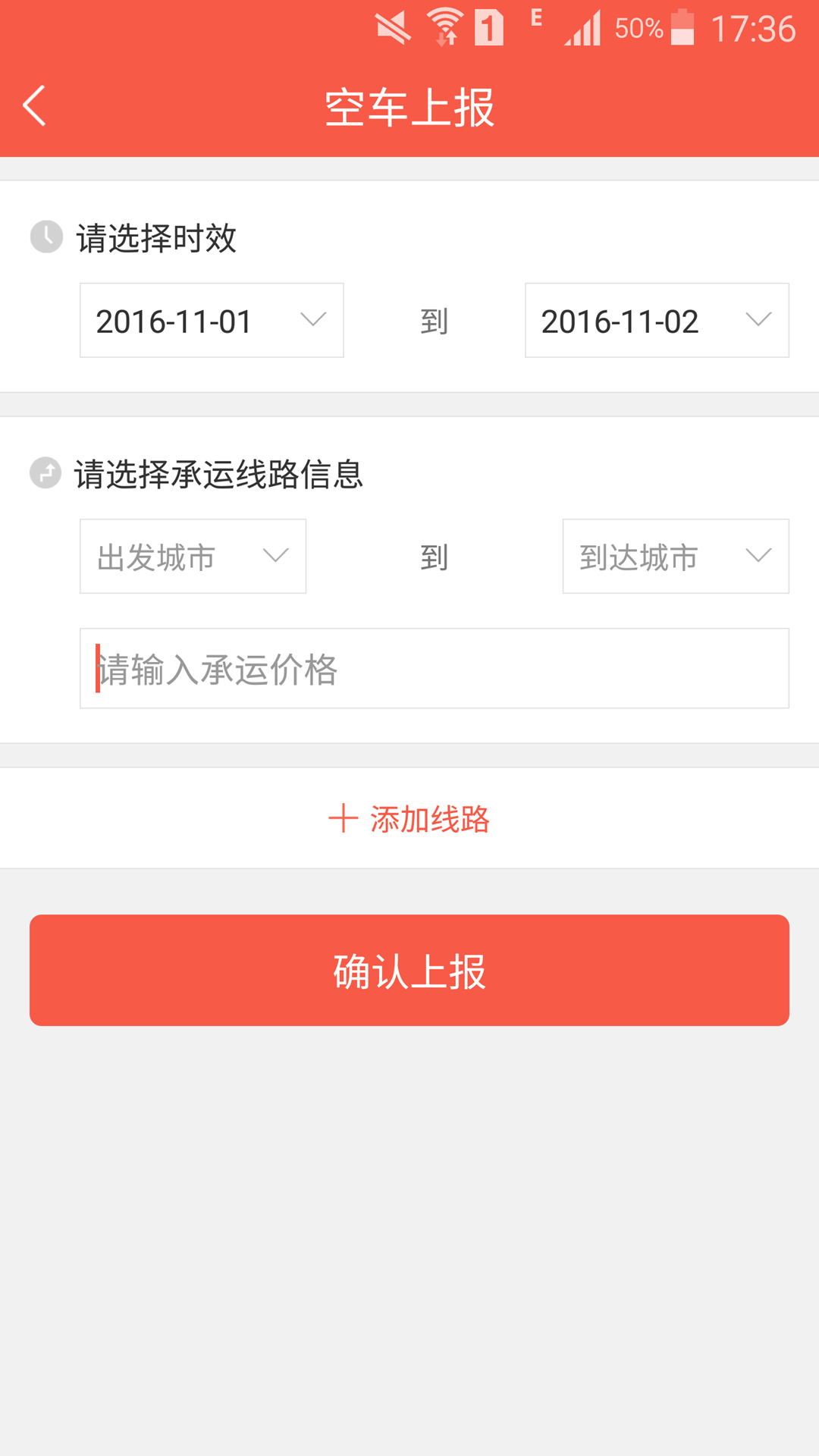The image size is (819, 1456).
Task: Open the 空车上报 title bar
Action: (409, 106)
